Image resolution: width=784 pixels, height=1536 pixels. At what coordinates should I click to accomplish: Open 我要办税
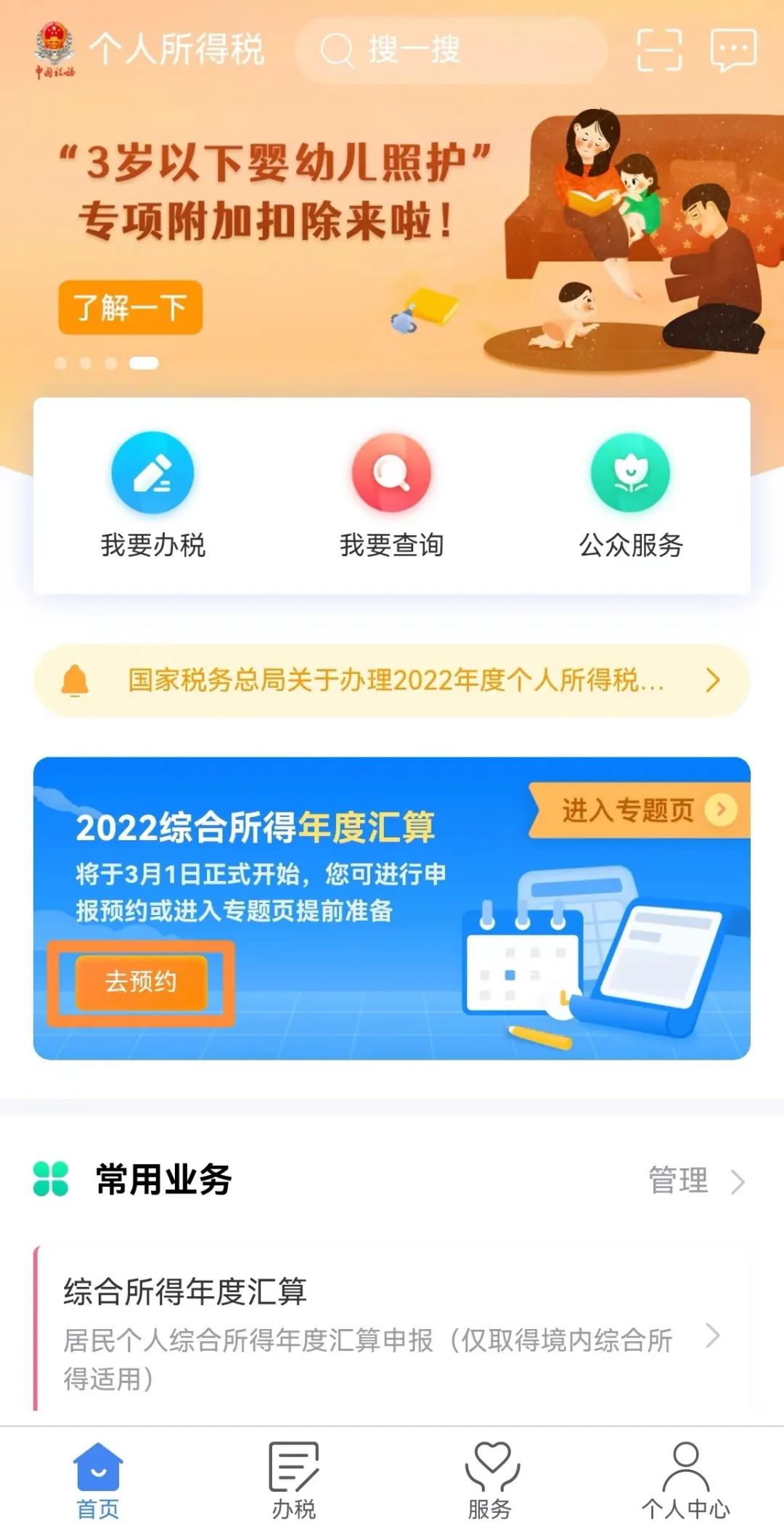tap(152, 495)
